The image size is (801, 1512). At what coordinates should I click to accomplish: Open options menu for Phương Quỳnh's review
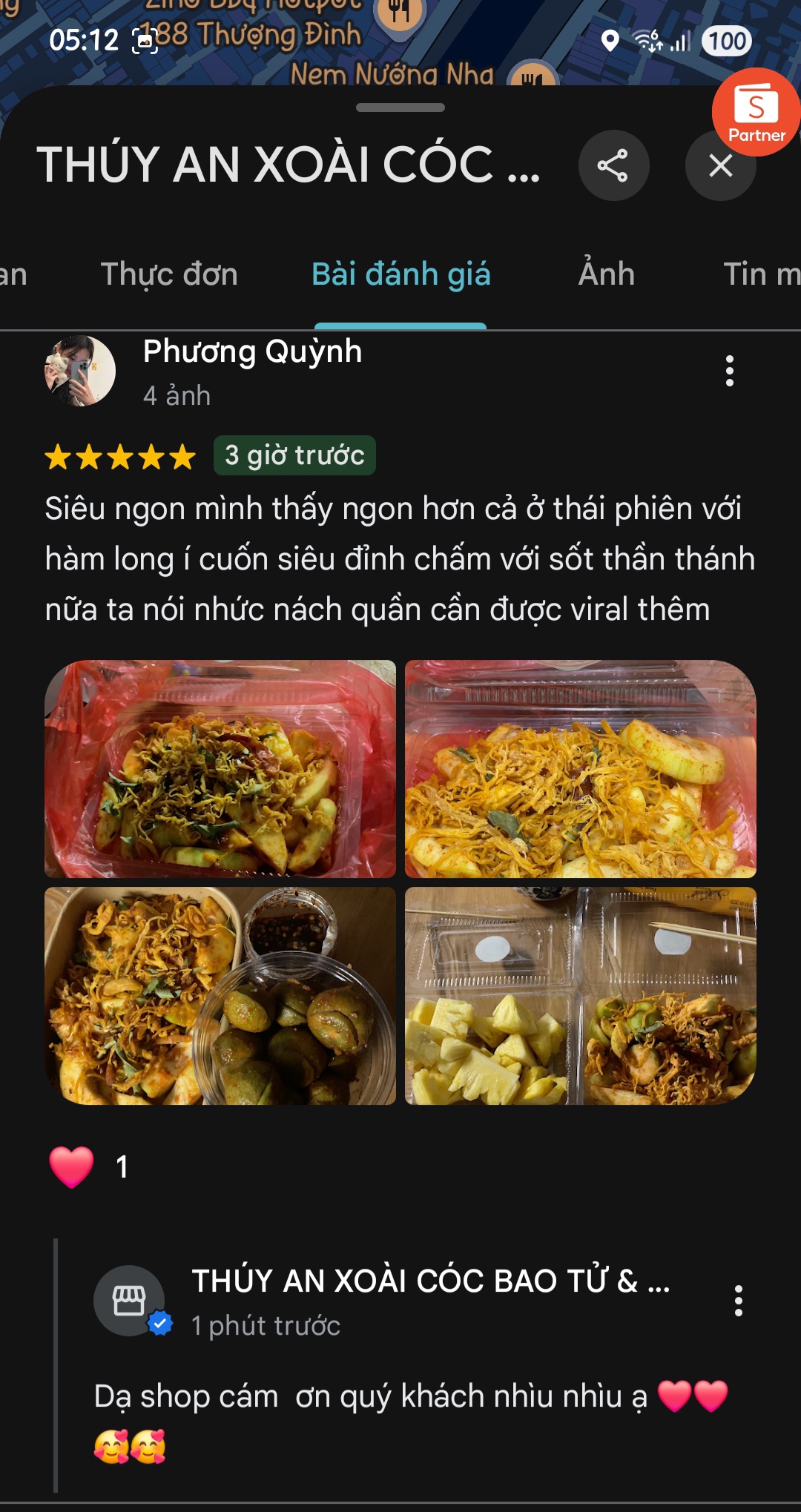[x=730, y=371]
